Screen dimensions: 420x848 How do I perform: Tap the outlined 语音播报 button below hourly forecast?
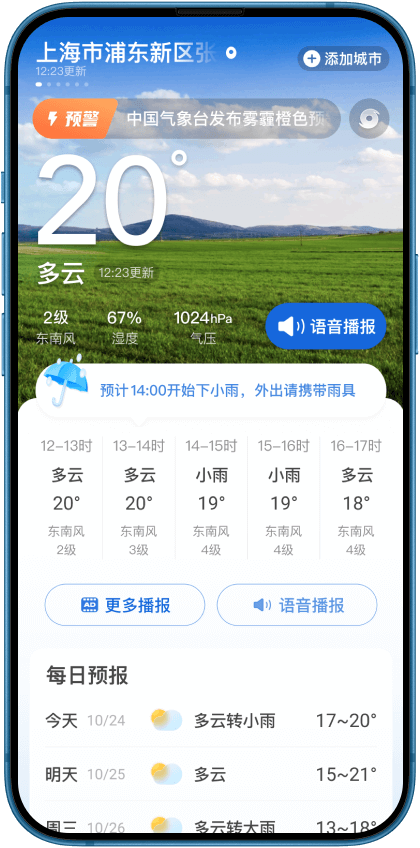click(x=297, y=605)
